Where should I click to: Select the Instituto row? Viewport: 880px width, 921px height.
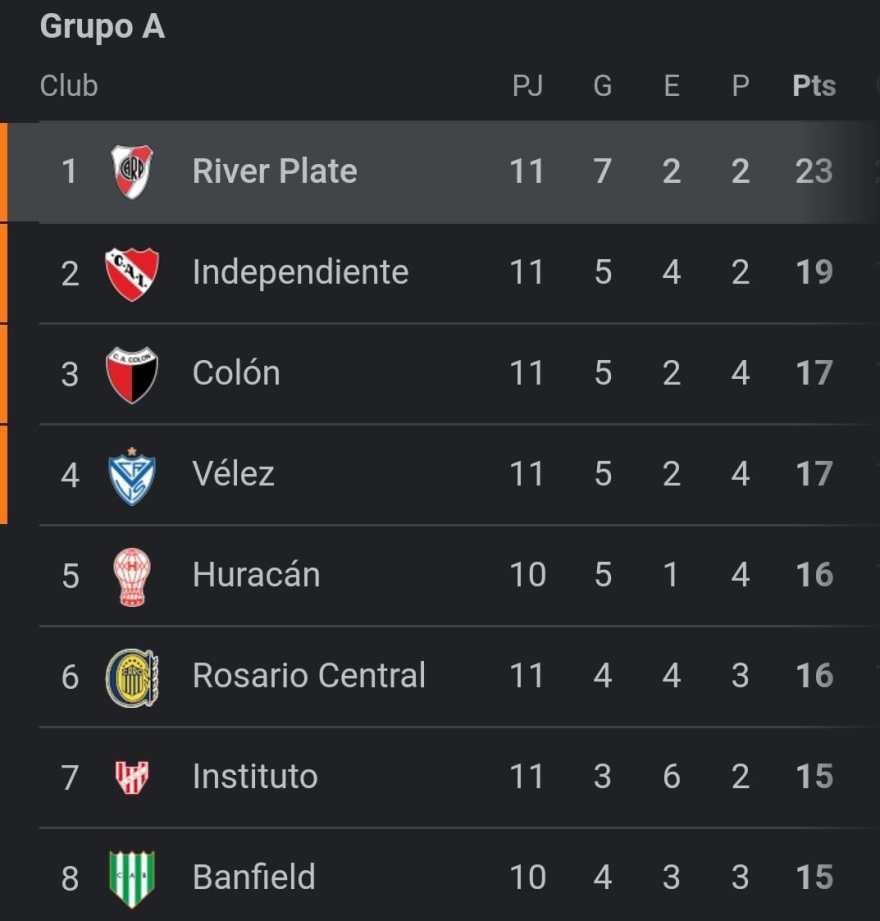[440, 778]
